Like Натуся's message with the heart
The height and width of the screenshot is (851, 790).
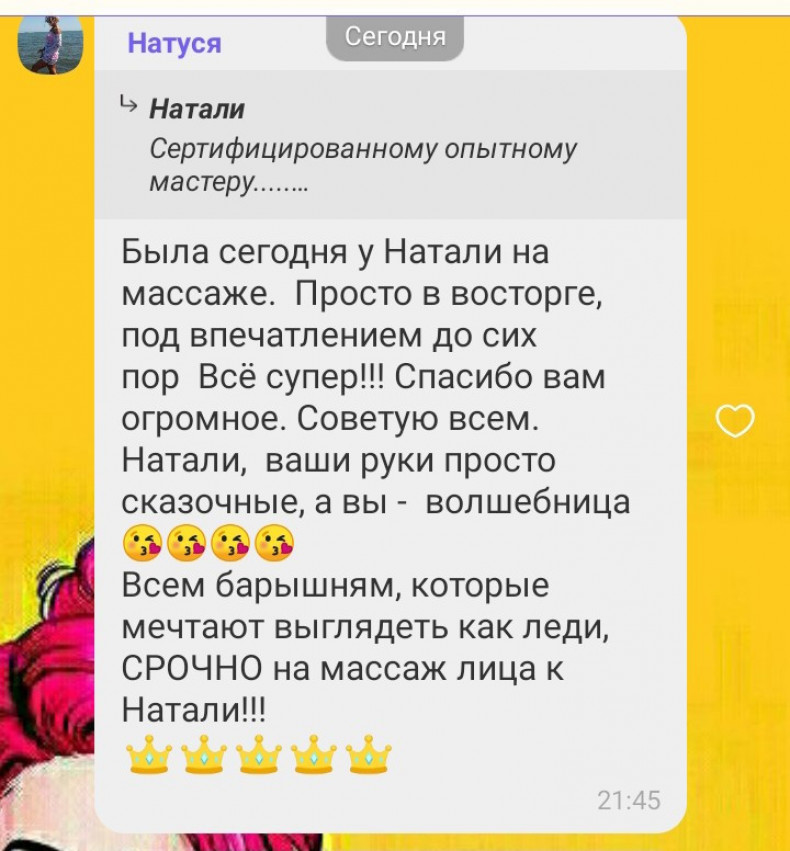click(736, 422)
